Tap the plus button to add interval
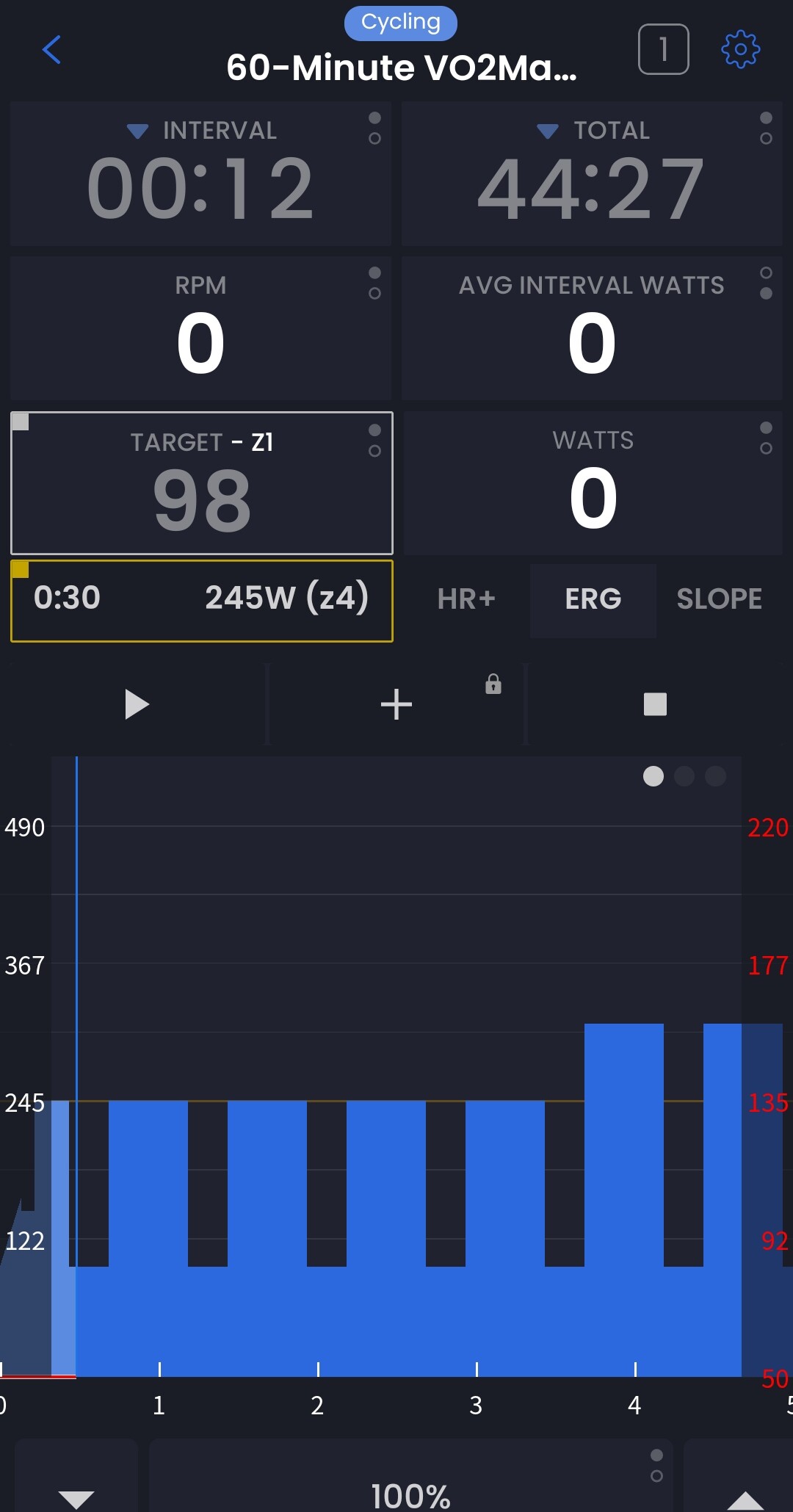793x1512 pixels. pyautogui.click(x=396, y=704)
